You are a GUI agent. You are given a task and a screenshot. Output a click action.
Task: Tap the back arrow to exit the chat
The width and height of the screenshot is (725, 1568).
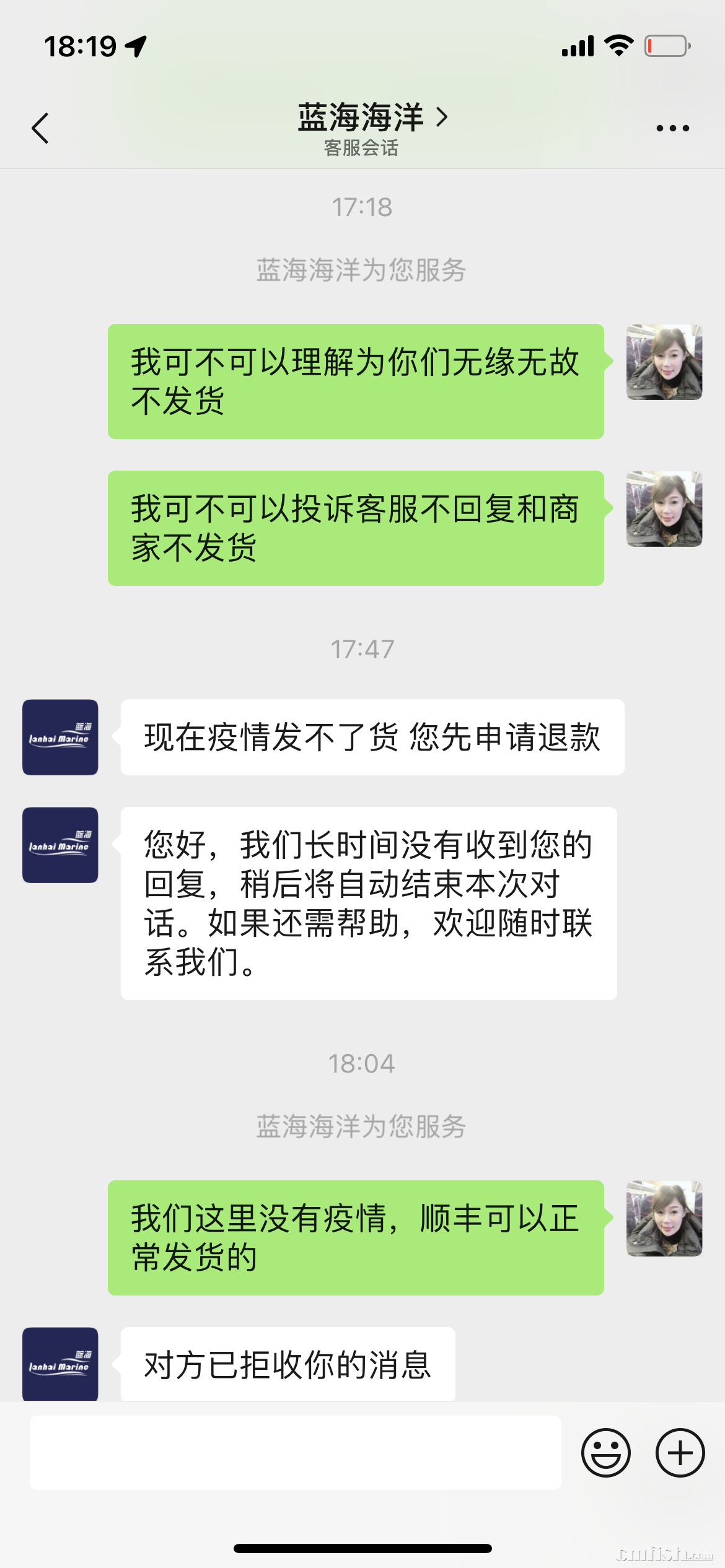pyautogui.click(x=40, y=127)
